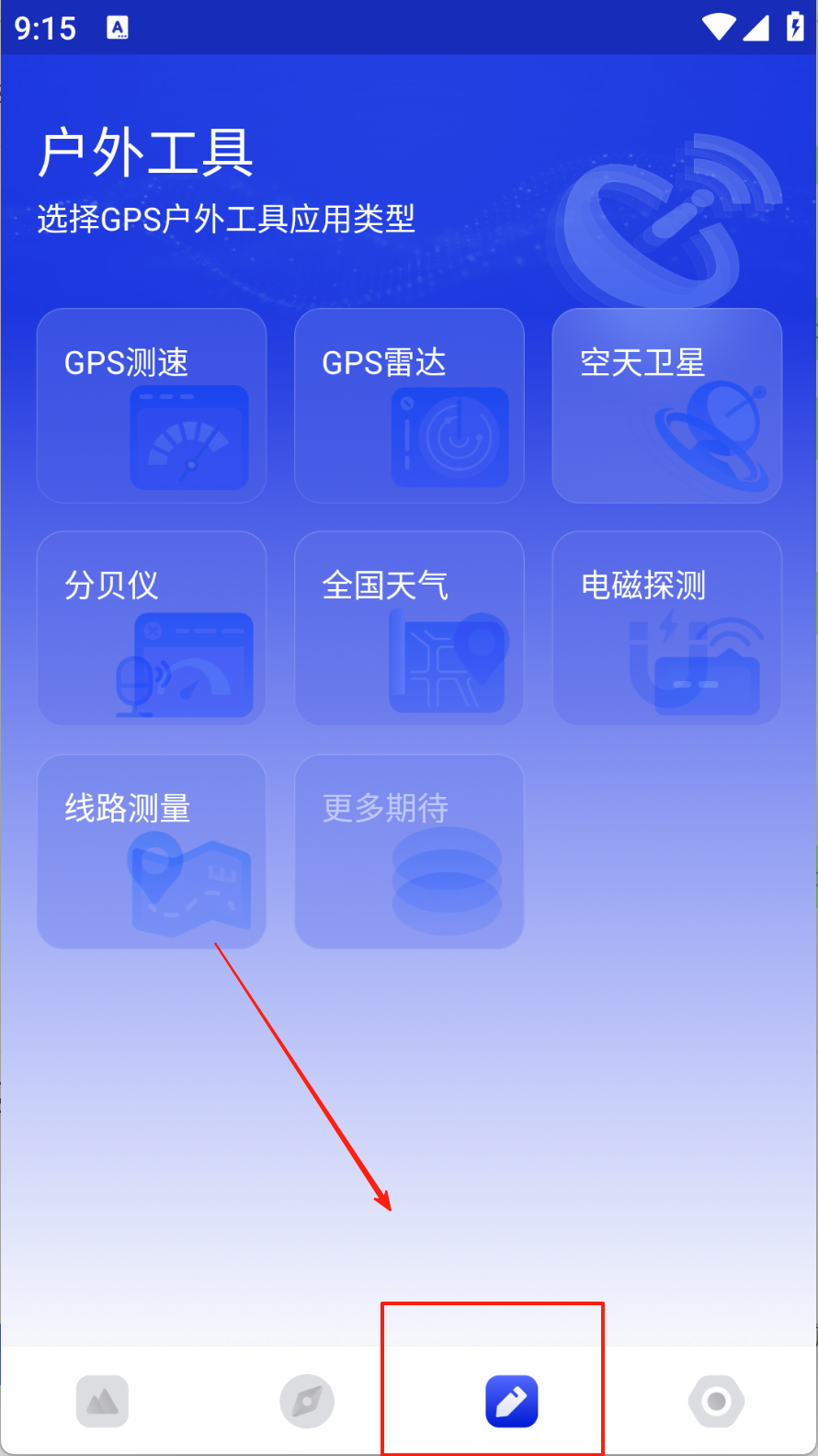818x1456 pixels.
Task: View 全国天气 nationwide weather
Action: [x=409, y=628]
